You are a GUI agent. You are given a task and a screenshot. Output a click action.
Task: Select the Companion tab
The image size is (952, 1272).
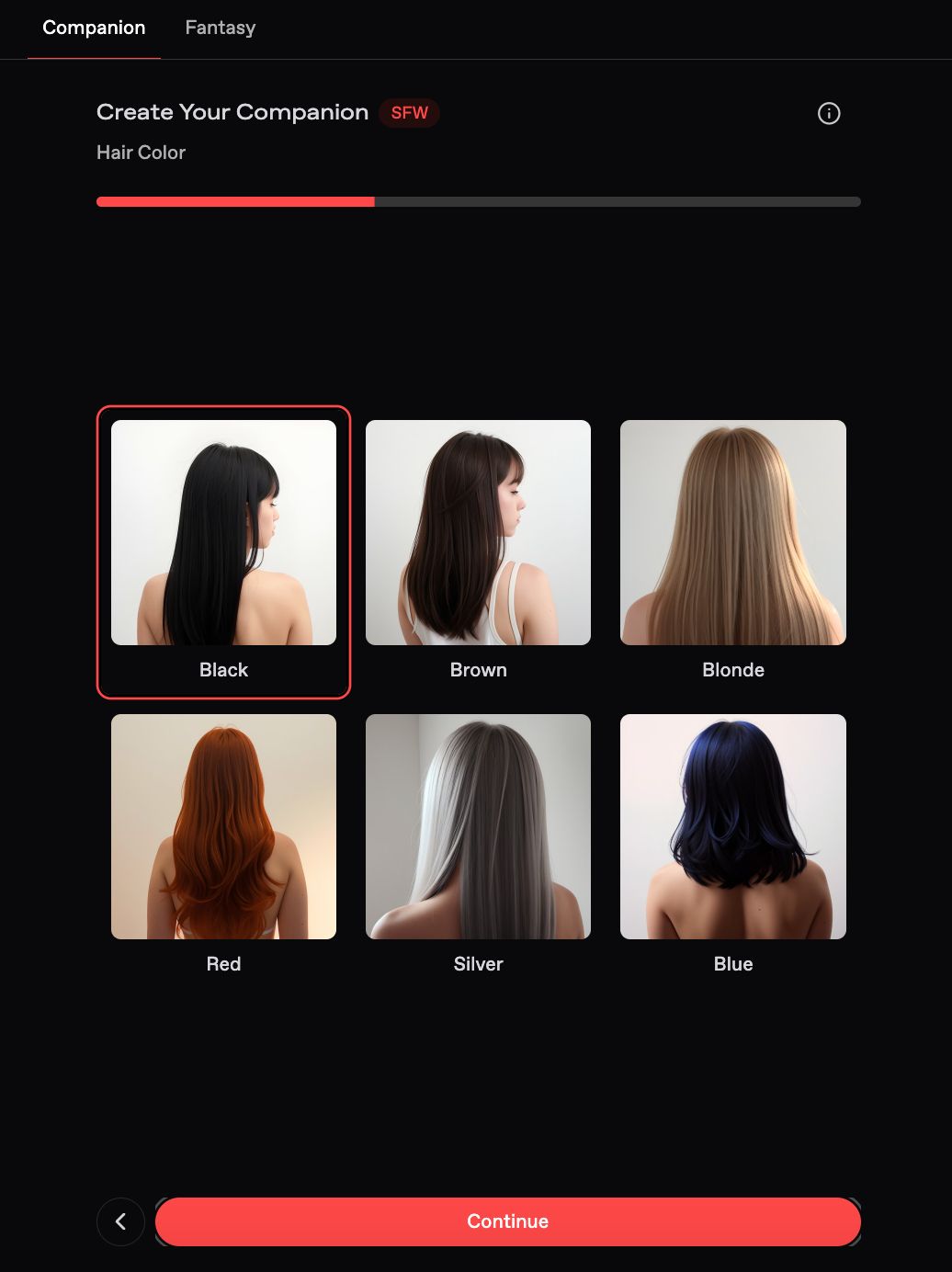pos(94,28)
